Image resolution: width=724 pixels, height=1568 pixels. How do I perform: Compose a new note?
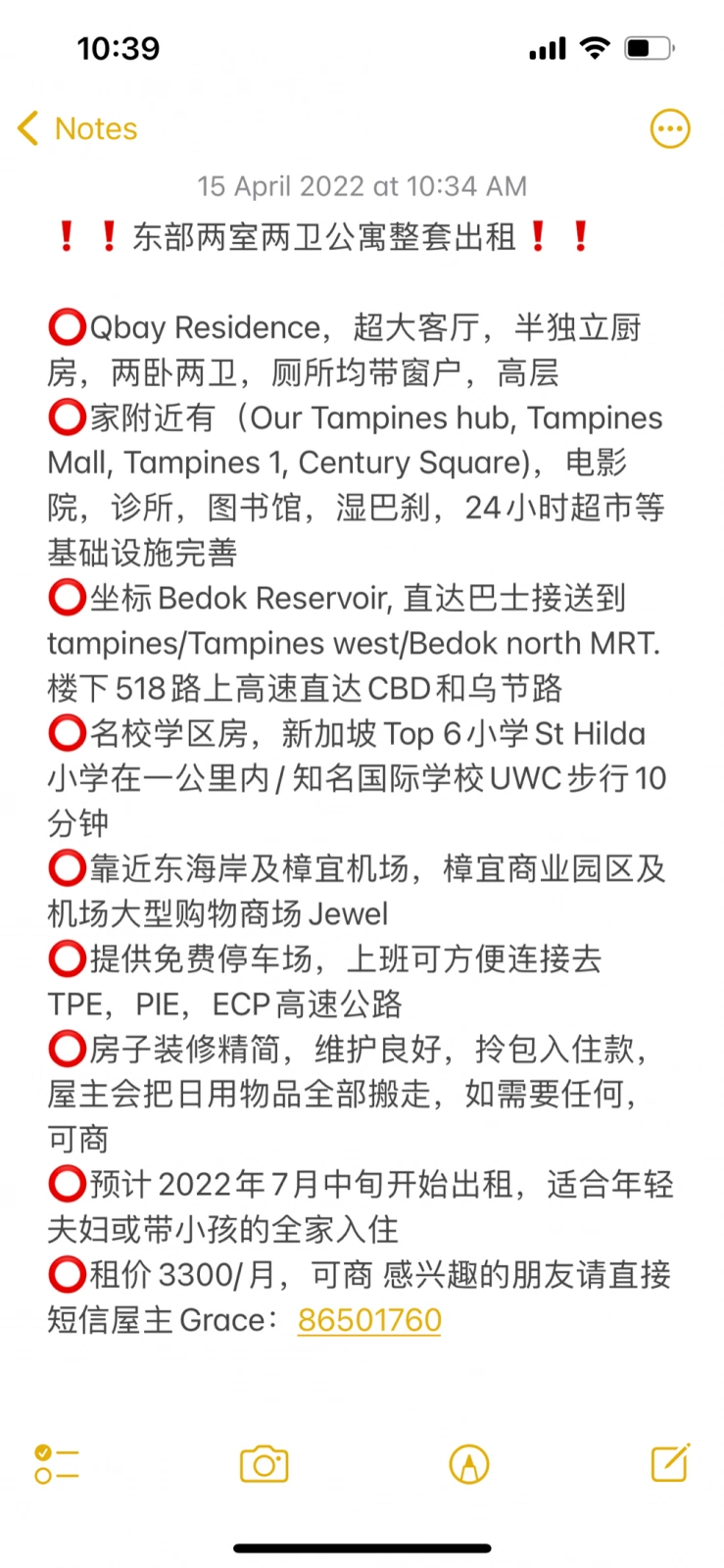click(x=671, y=1462)
